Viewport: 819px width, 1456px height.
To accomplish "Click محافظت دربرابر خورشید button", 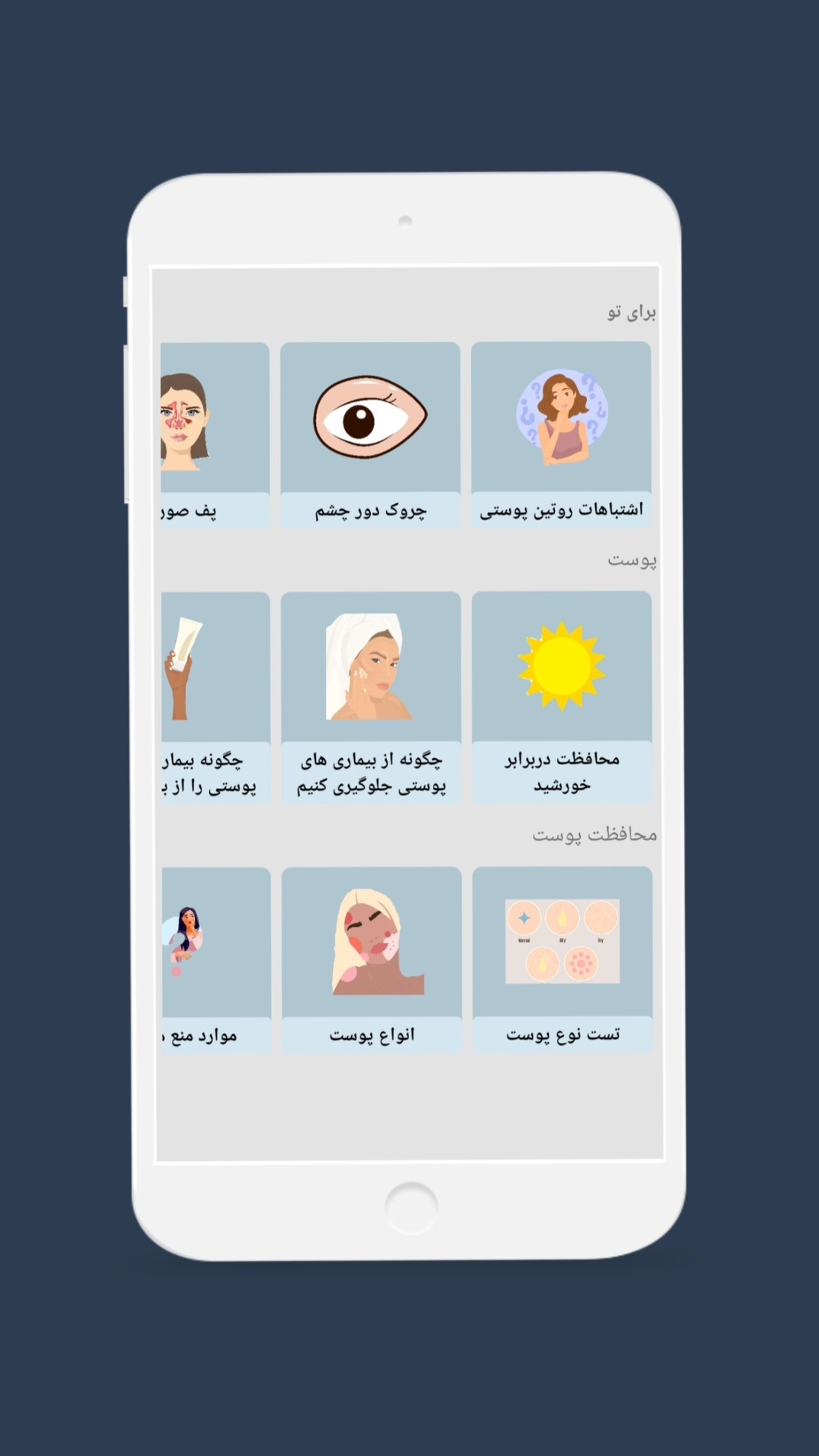I will (563, 771).
